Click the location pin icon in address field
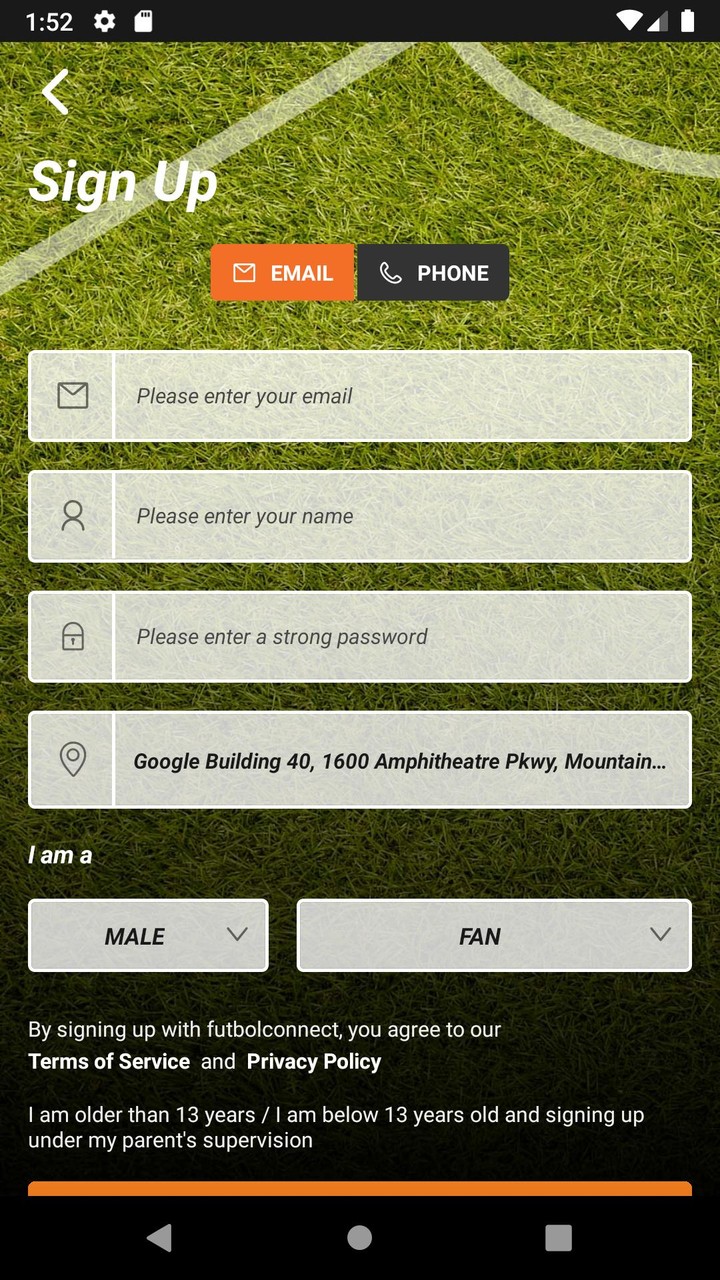The height and width of the screenshot is (1280, 720). 71,760
